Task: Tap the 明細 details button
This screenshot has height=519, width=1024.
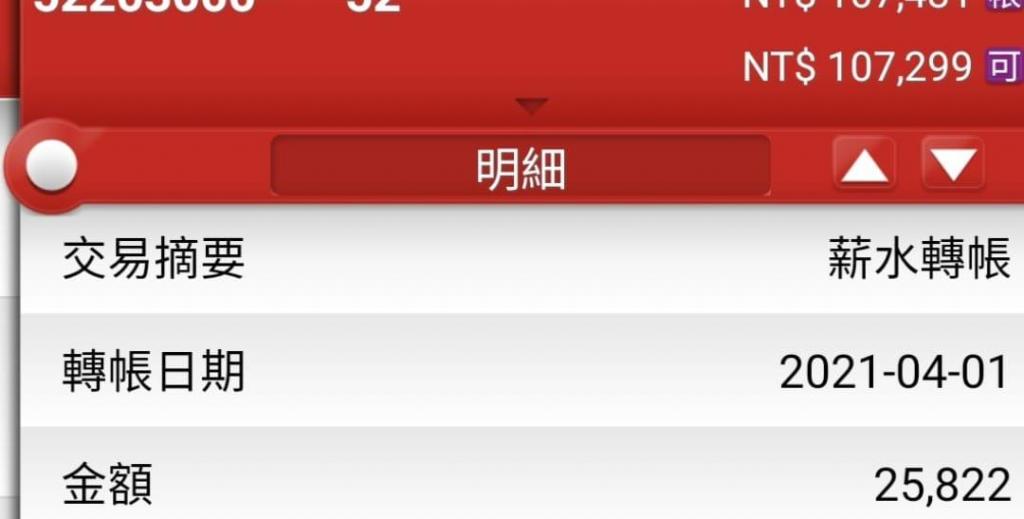Action: 520,166
